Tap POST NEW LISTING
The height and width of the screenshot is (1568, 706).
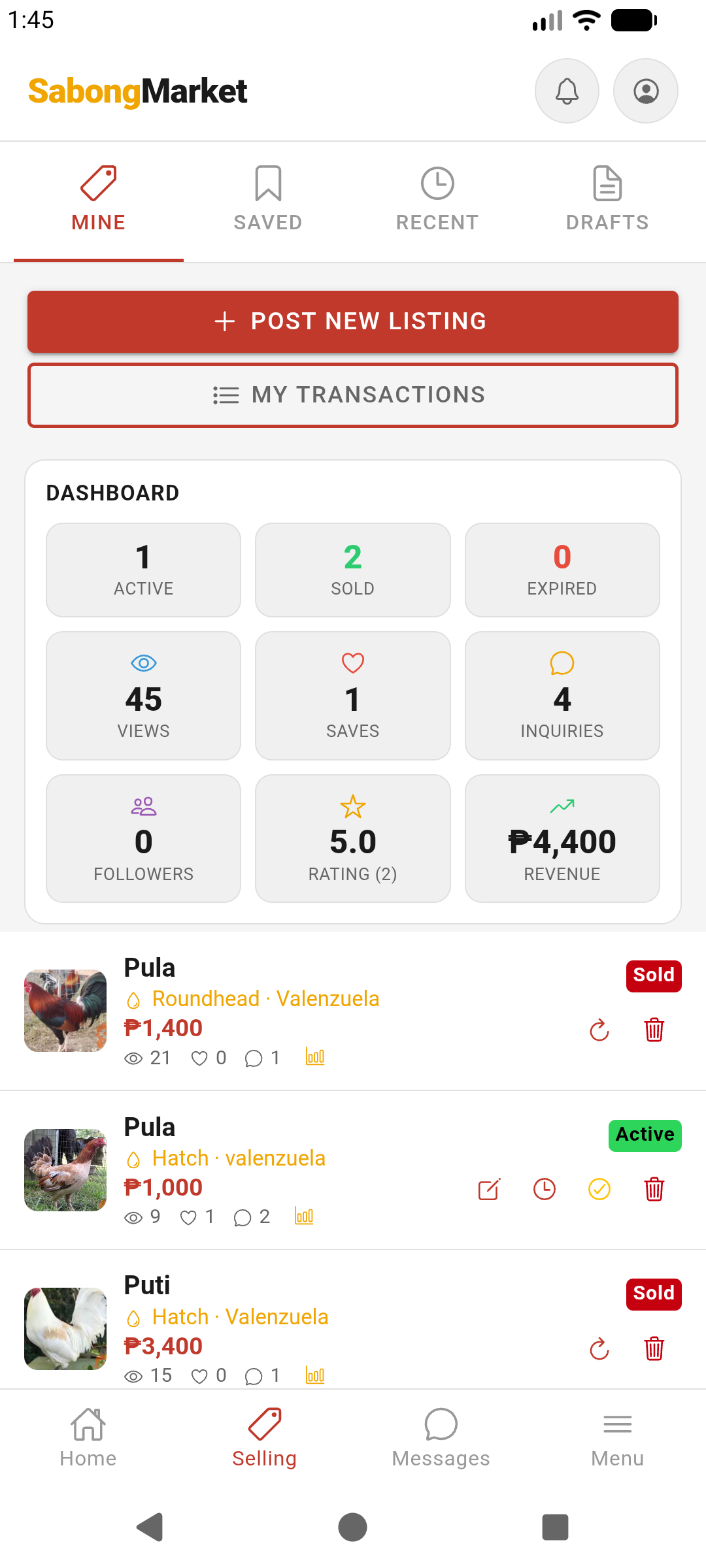(x=353, y=321)
